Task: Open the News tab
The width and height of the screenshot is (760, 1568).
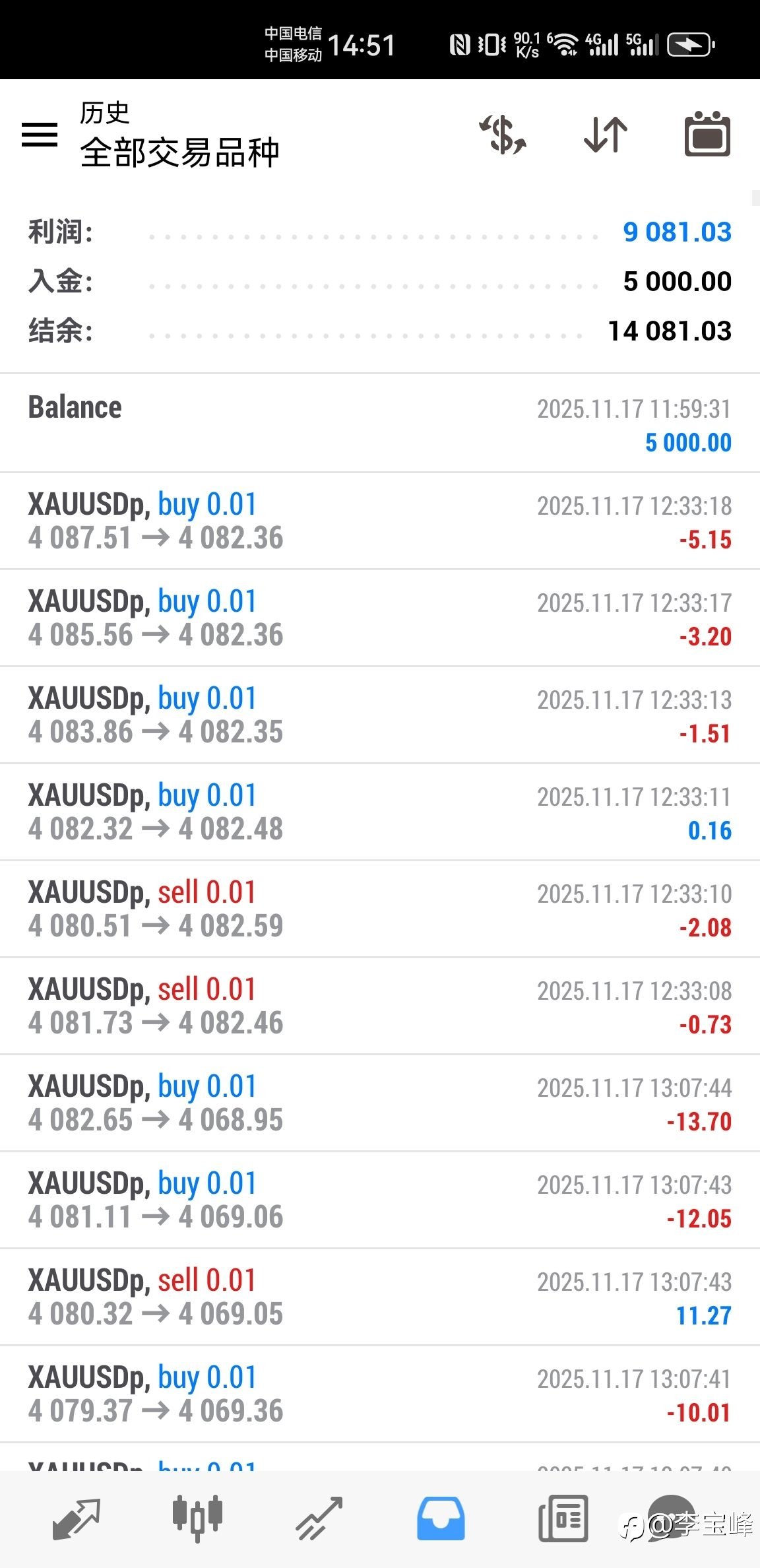Action: 563,1519
